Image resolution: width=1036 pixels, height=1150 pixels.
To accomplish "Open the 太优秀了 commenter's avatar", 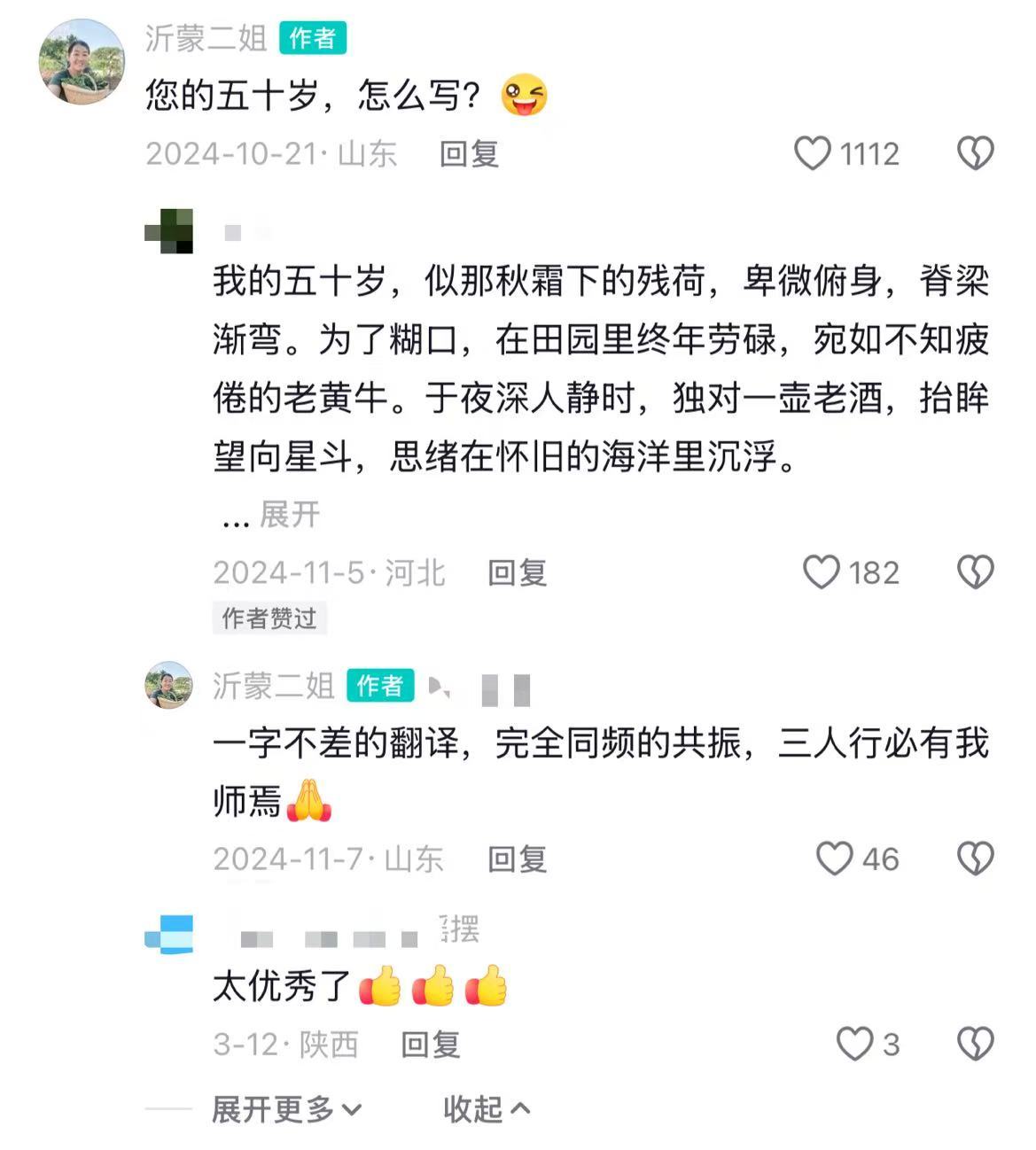I will pyautogui.click(x=168, y=935).
